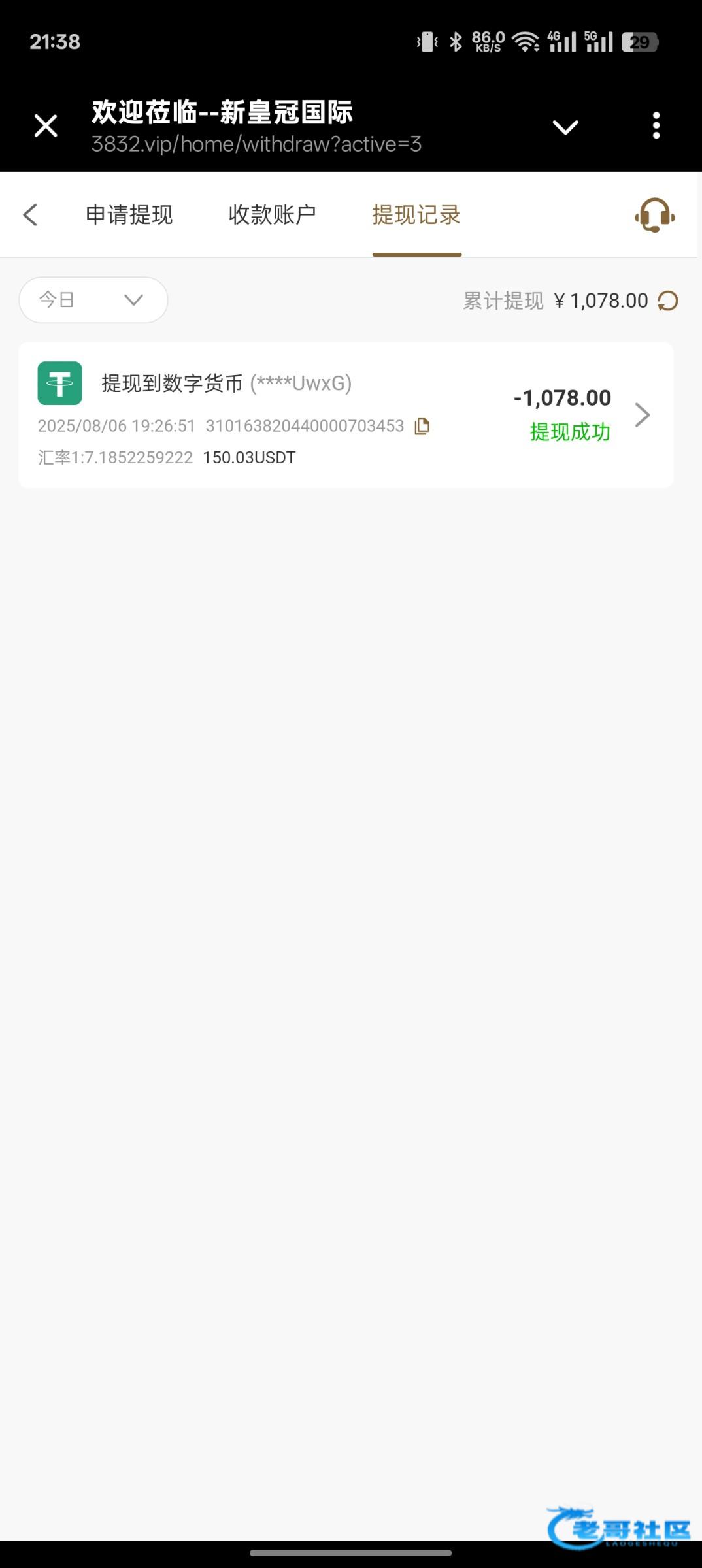Go back from the withdraw page
This screenshot has height=1568, width=702.
pyautogui.click(x=30, y=215)
